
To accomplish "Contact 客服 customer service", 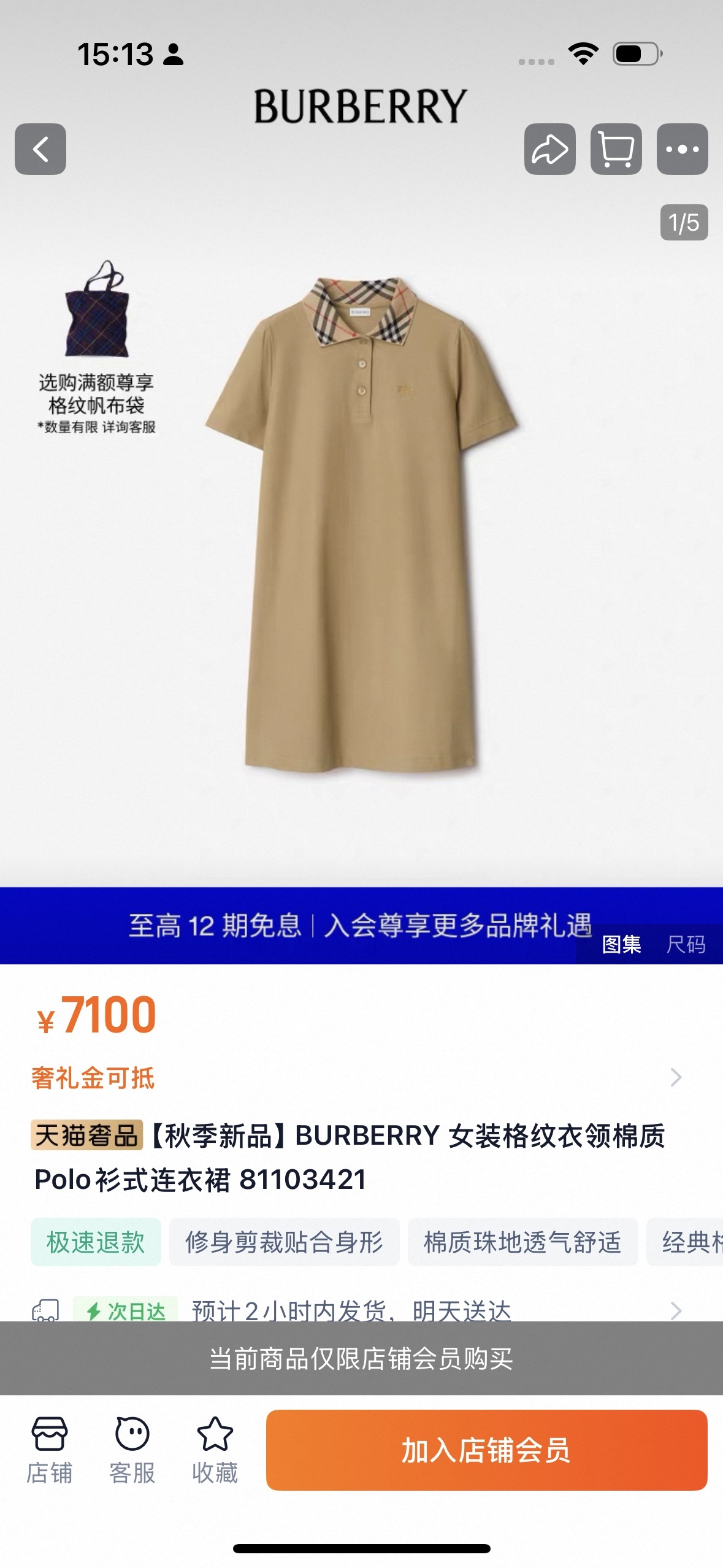I will pos(132,1450).
